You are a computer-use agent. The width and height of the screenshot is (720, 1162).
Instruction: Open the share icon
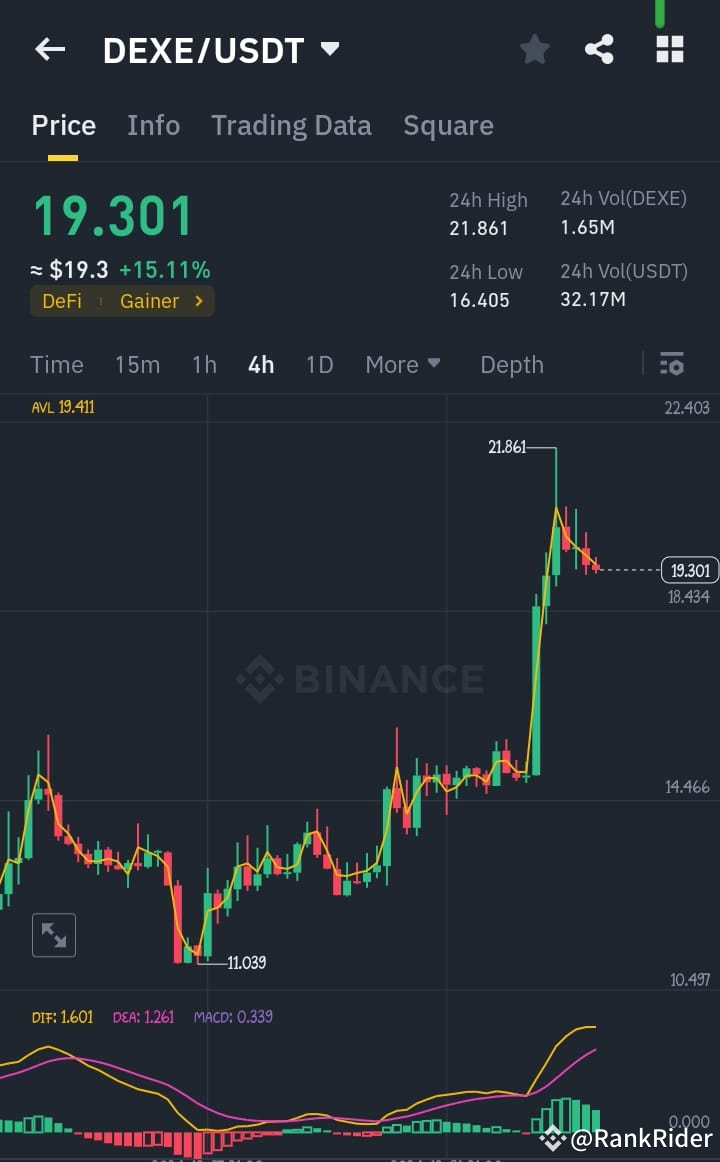[599, 48]
